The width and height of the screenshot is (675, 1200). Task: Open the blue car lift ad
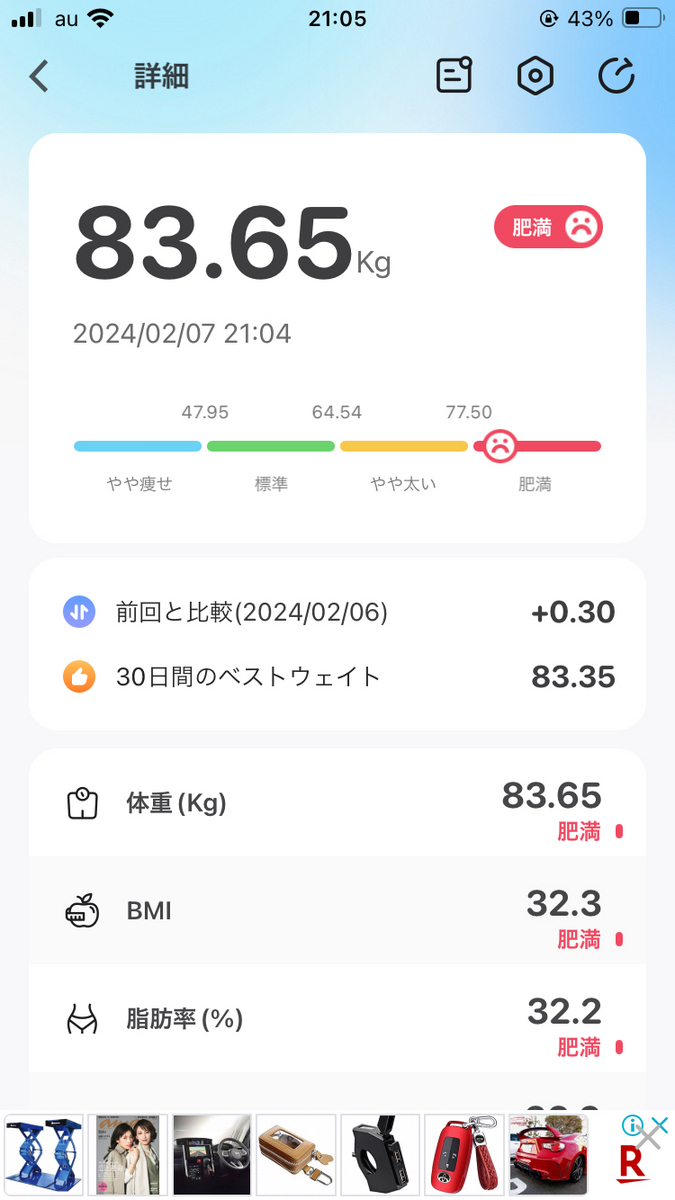click(x=42, y=1155)
